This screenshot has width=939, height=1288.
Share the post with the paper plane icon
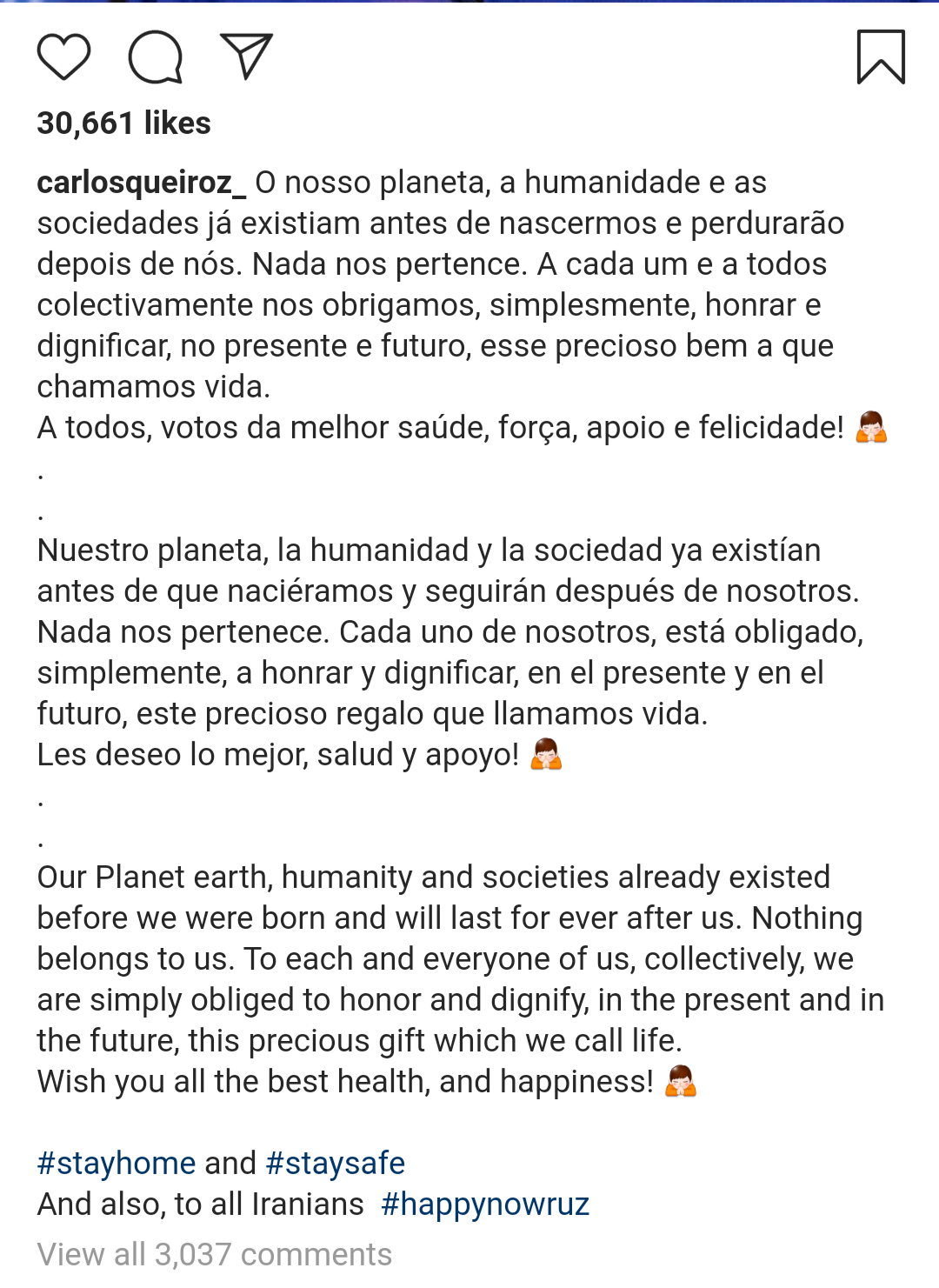click(x=247, y=57)
